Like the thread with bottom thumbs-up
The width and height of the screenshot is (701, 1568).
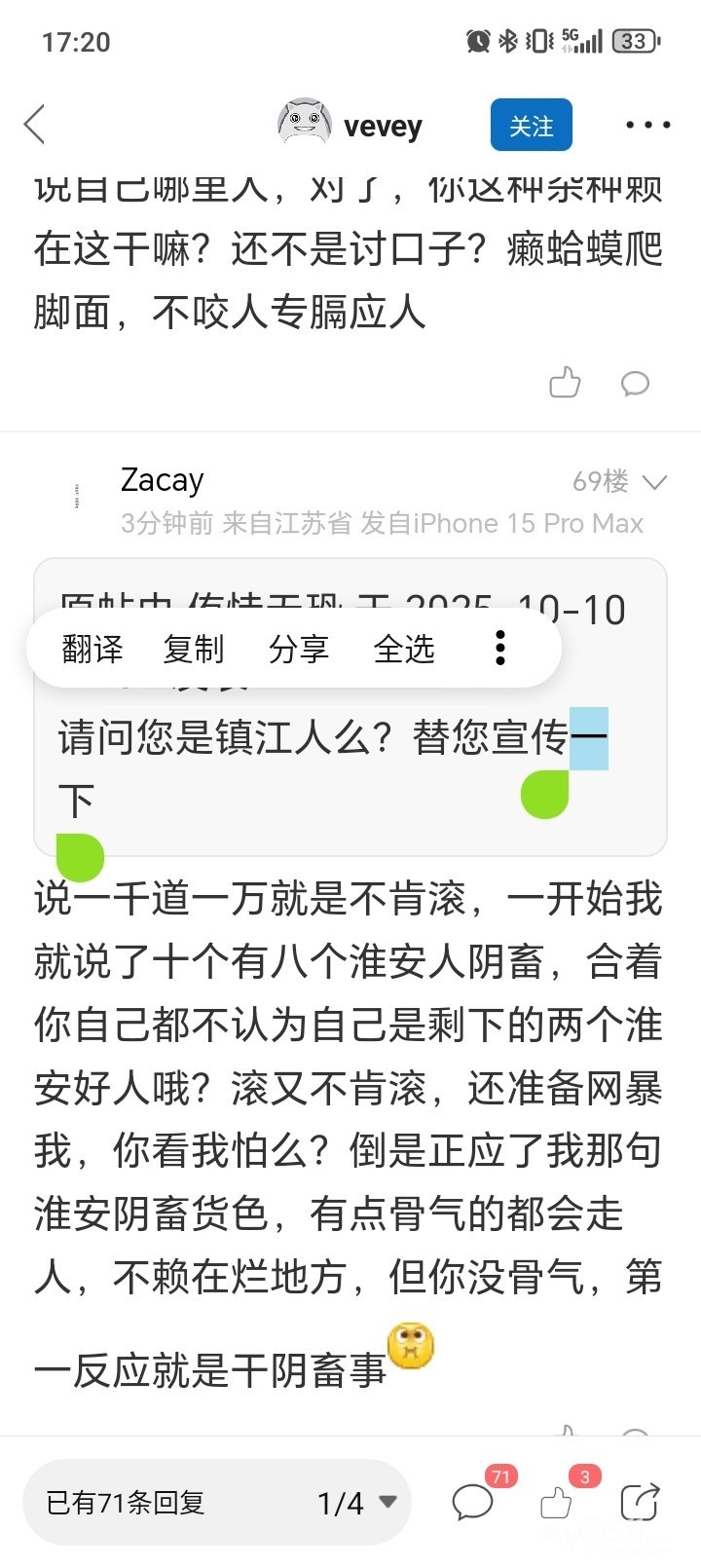tap(557, 1501)
